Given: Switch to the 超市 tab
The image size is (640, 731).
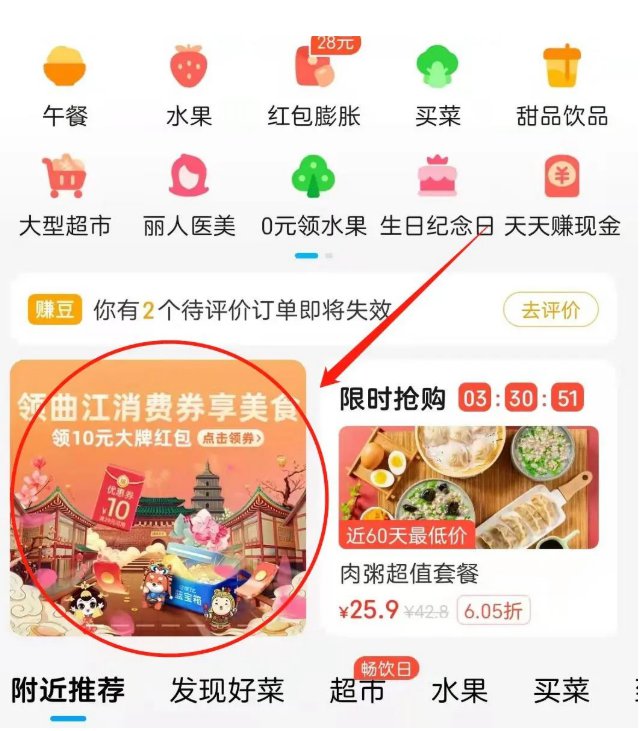Looking at the screenshot, I should click(357, 690).
